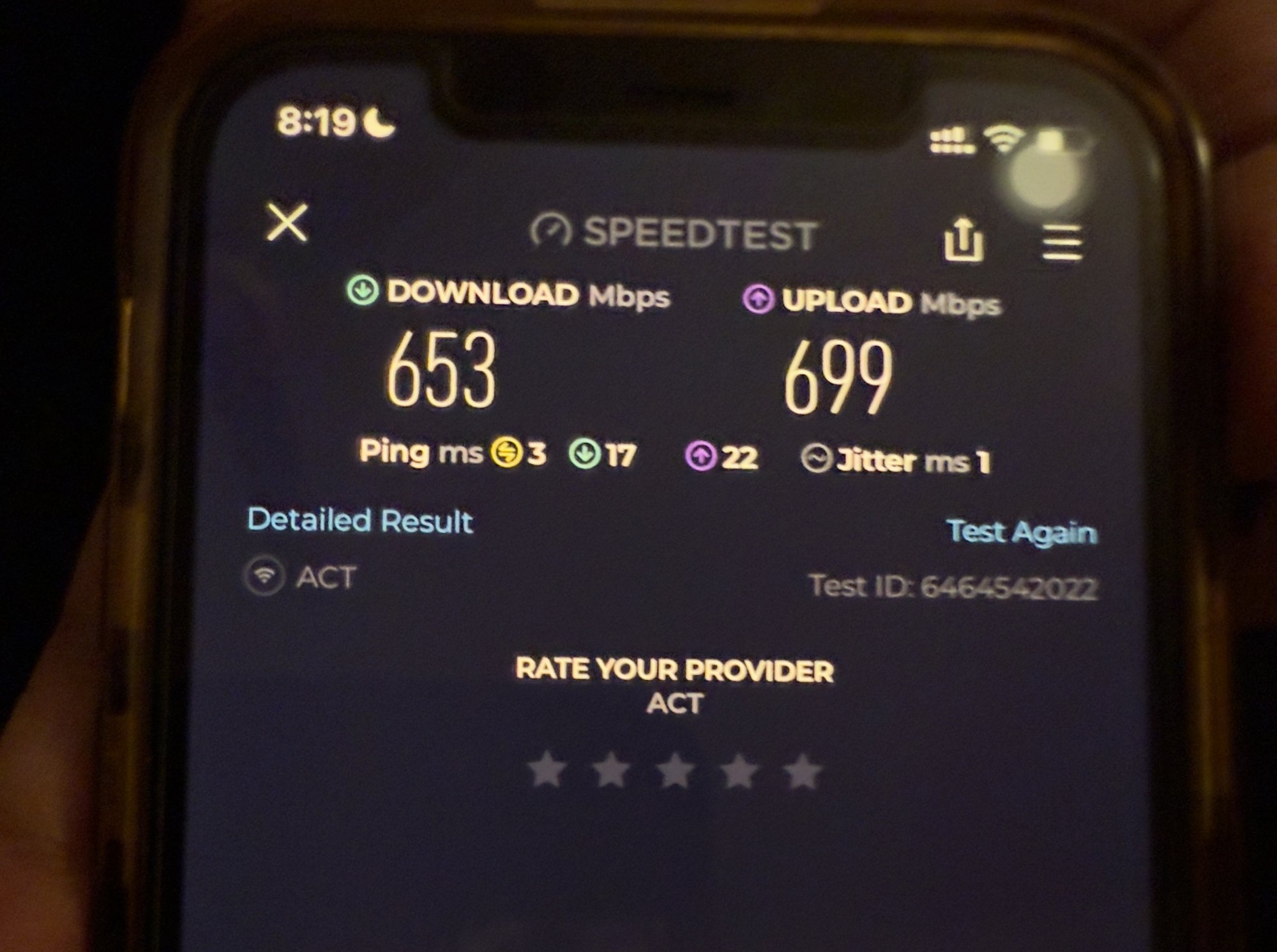Tap Test Again to rerun

pyautogui.click(x=1022, y=531)
